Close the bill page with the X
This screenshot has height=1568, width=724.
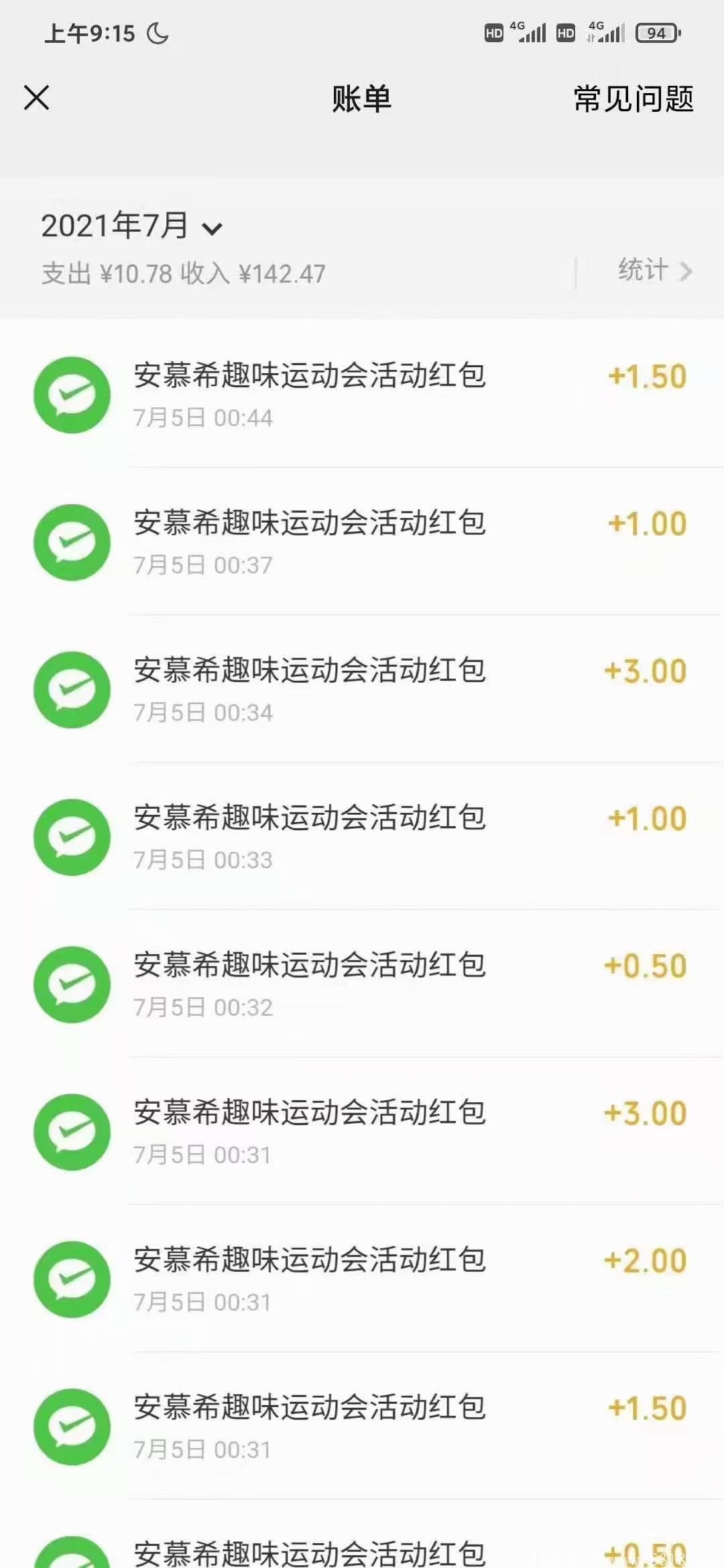coord(37,98)
